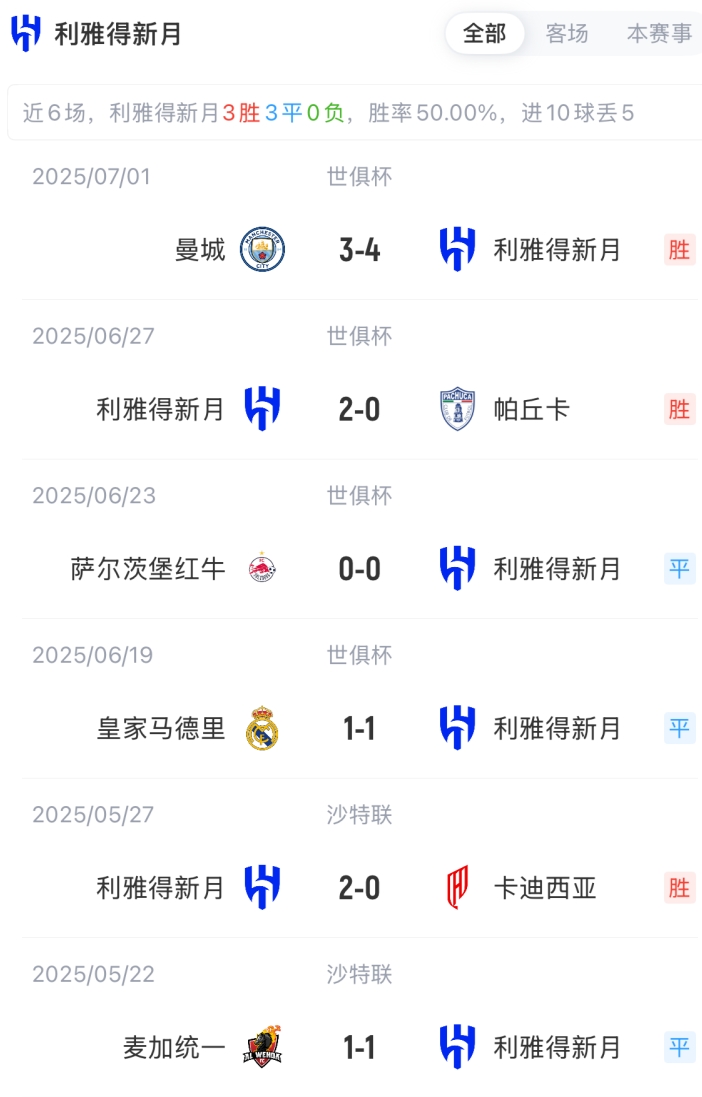The height and width of the screenshot is (1097, 702).
Task: View the 萨尔茨堡红牛 0-0 match details
Action: coord(359,569)
